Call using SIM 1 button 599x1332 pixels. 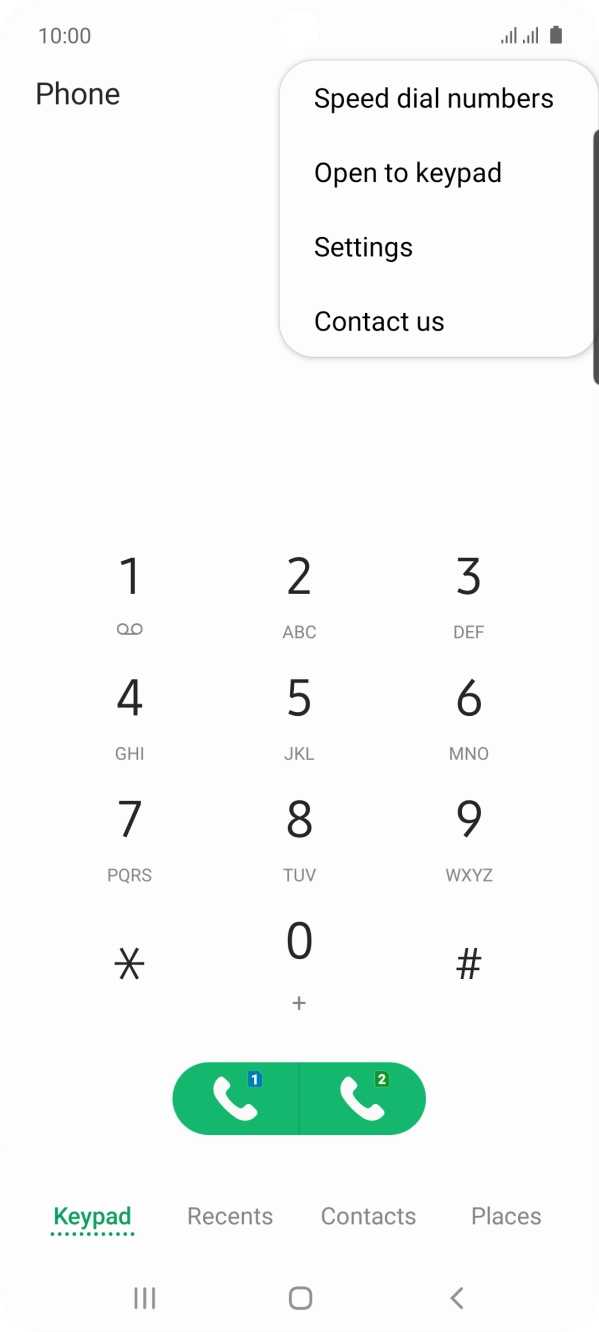(x=236, y=1098)
